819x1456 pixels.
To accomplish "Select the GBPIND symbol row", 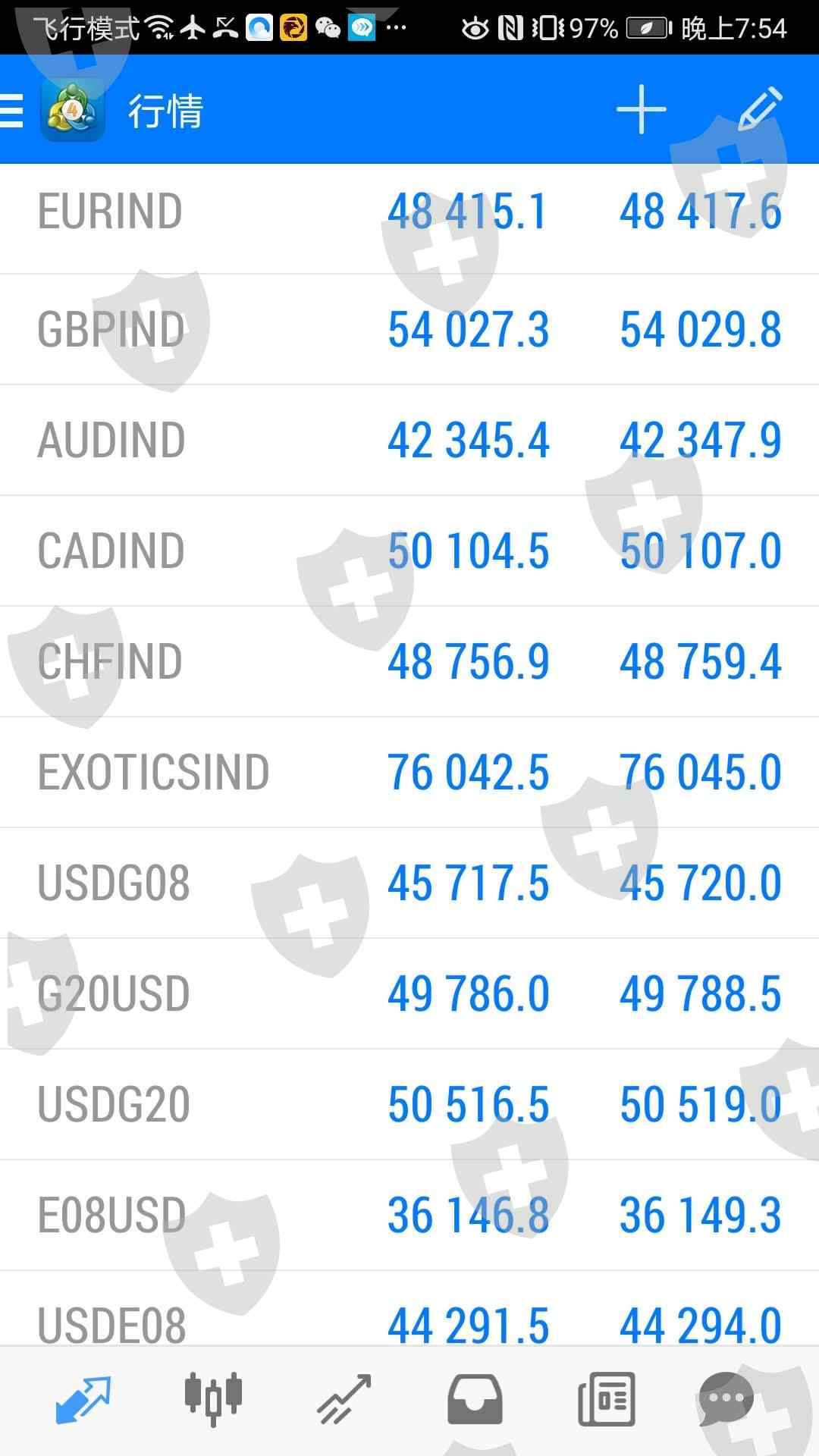I will (409, 330).
